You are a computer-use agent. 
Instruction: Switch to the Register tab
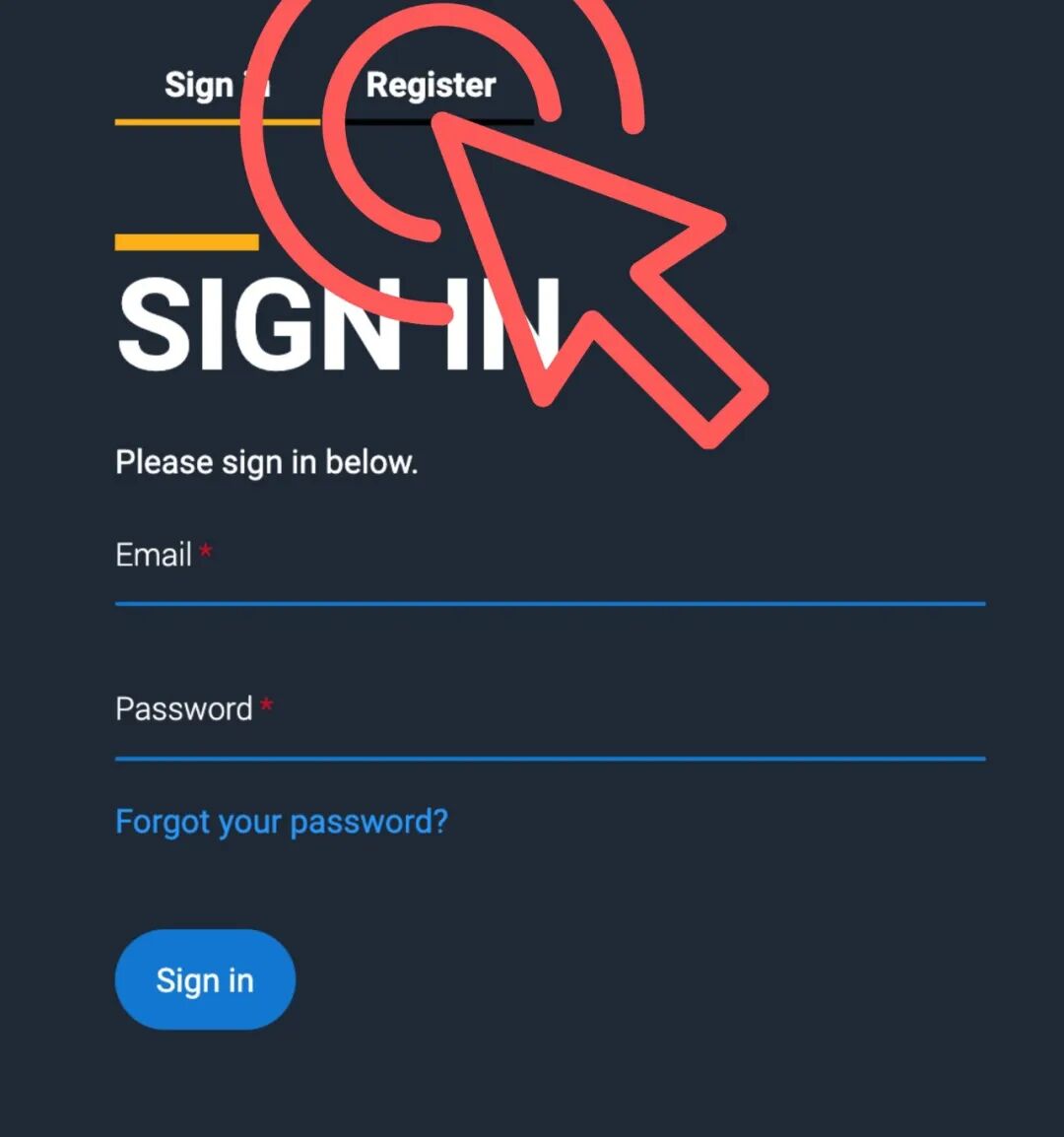click(x=431, y=86)
